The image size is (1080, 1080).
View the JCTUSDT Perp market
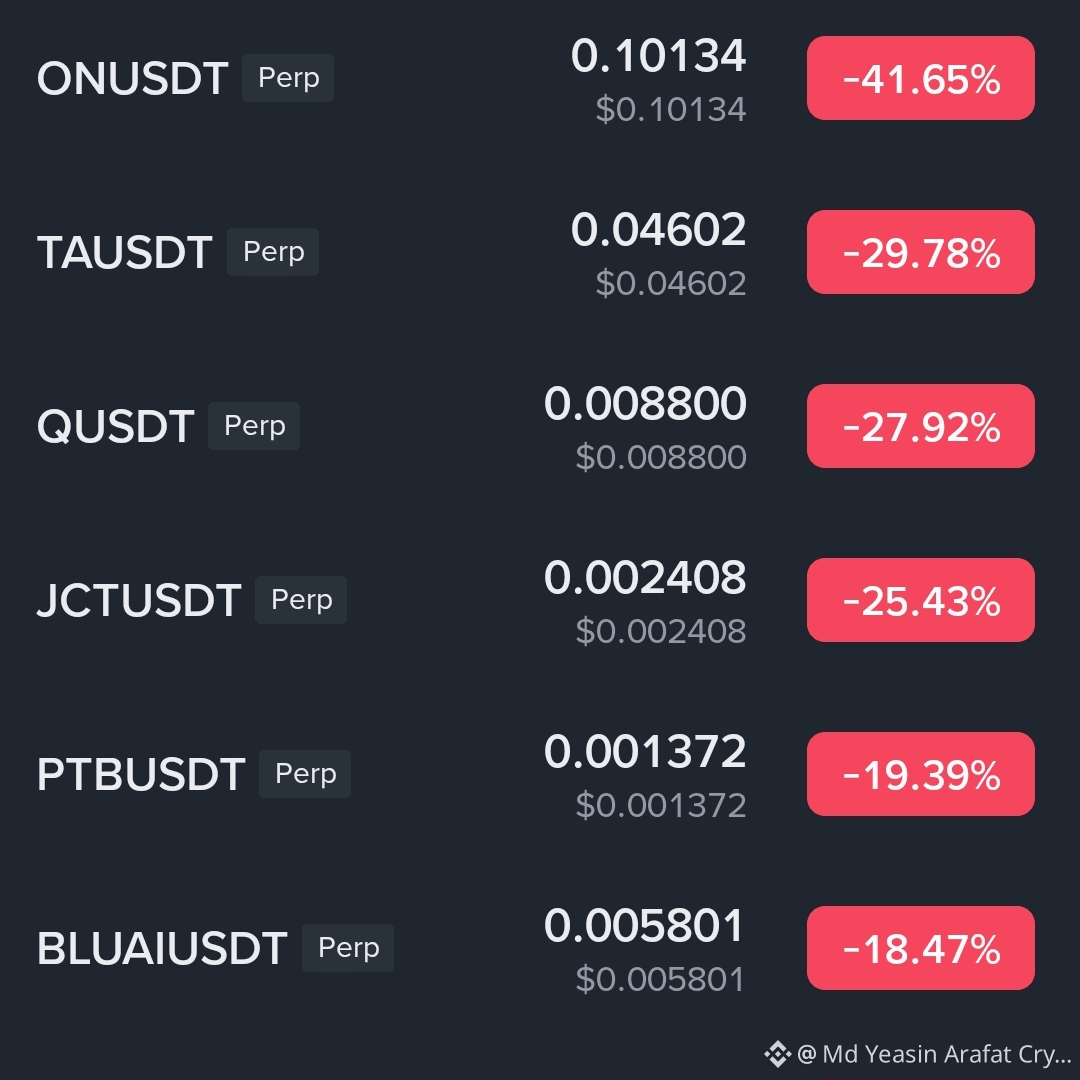tap(540, 600)
